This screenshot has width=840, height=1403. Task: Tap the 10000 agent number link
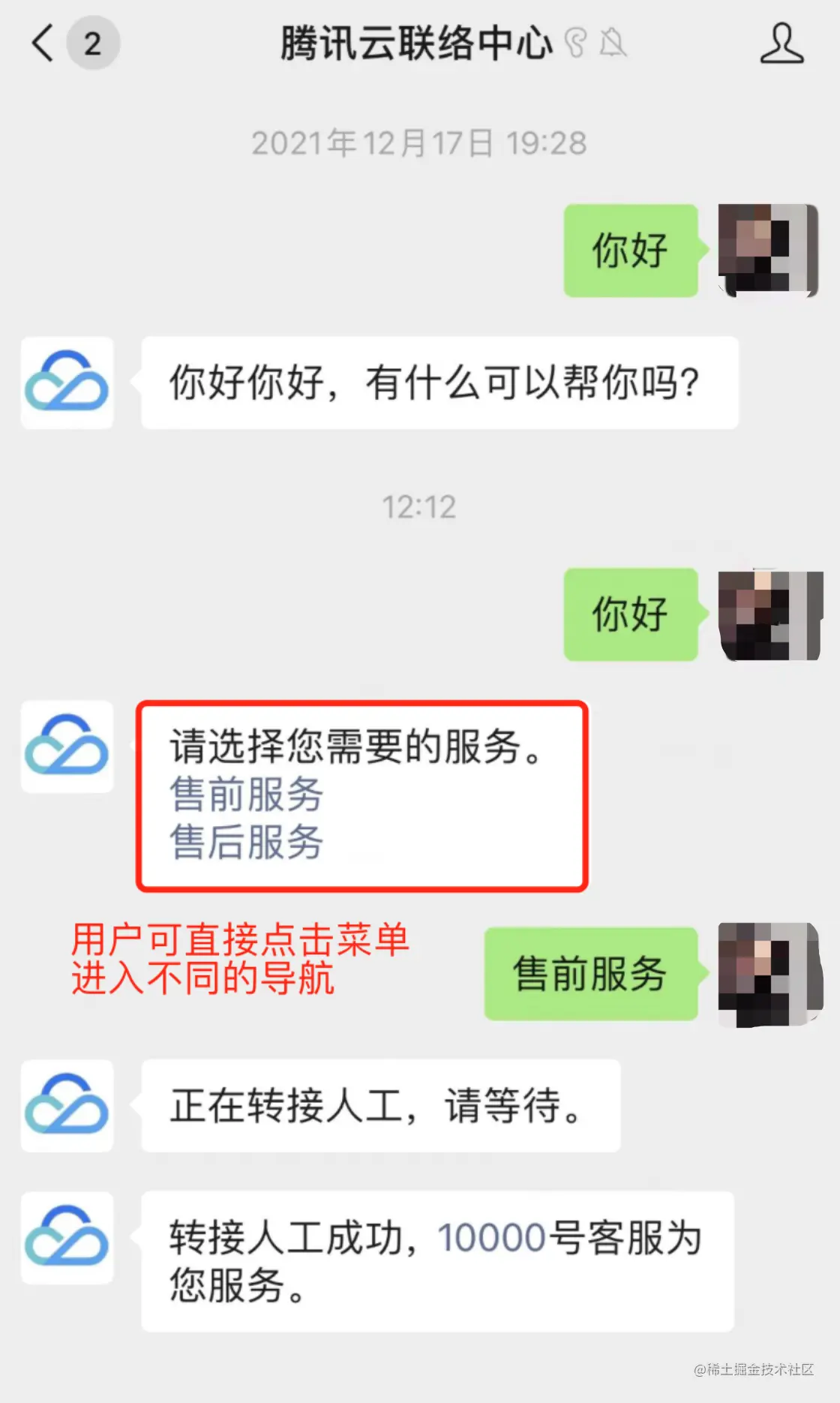point(491,1238)
